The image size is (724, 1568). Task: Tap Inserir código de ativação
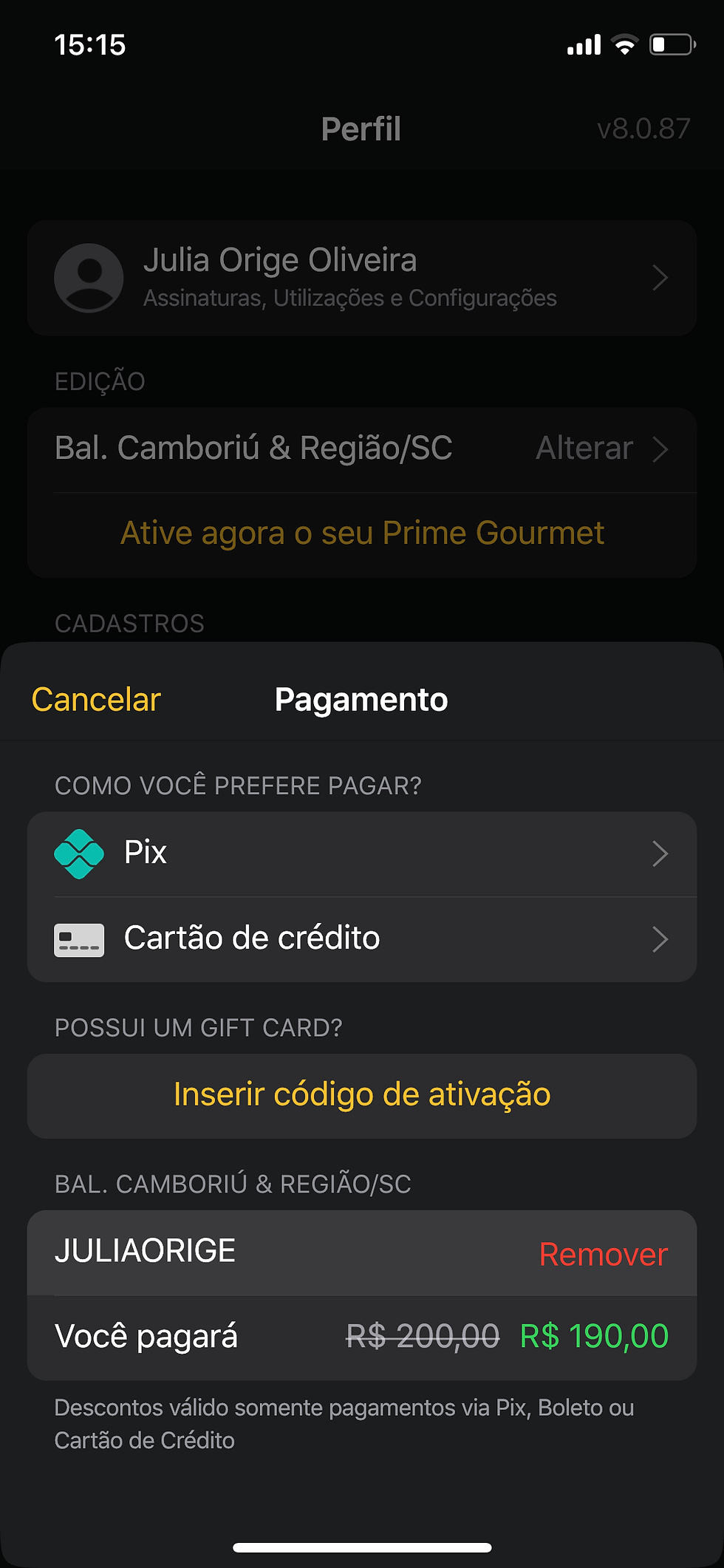click(x=362, y=1096)
